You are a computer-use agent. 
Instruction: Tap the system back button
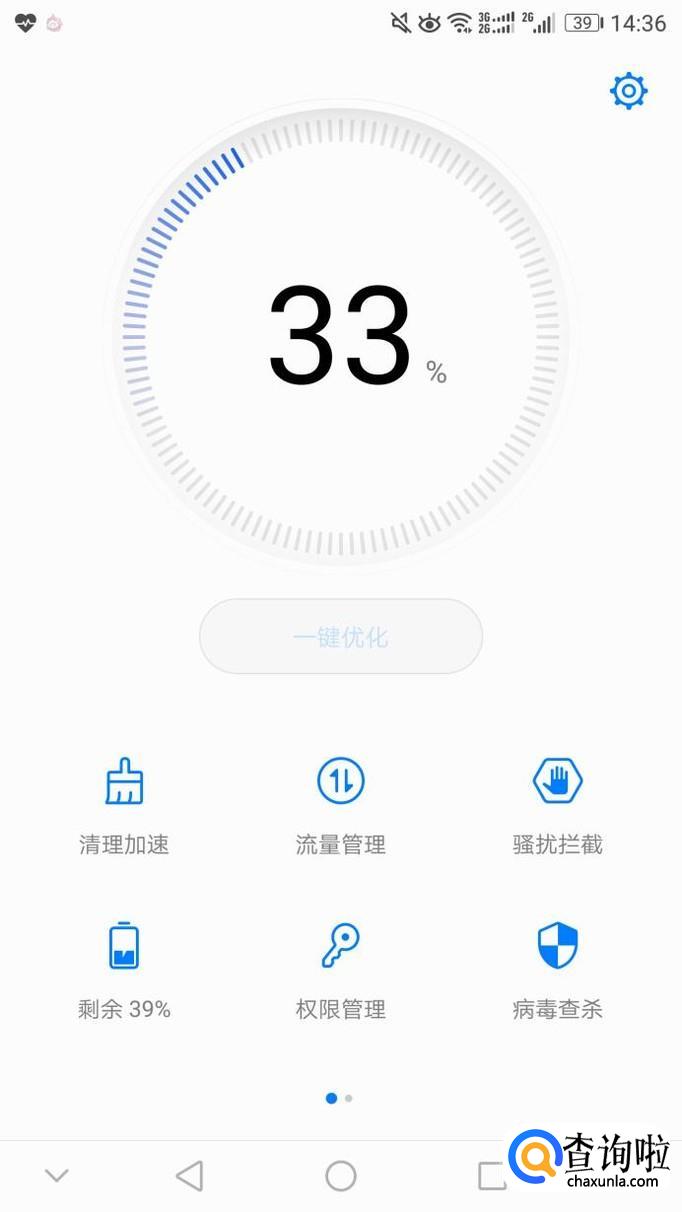(190, 1176)
